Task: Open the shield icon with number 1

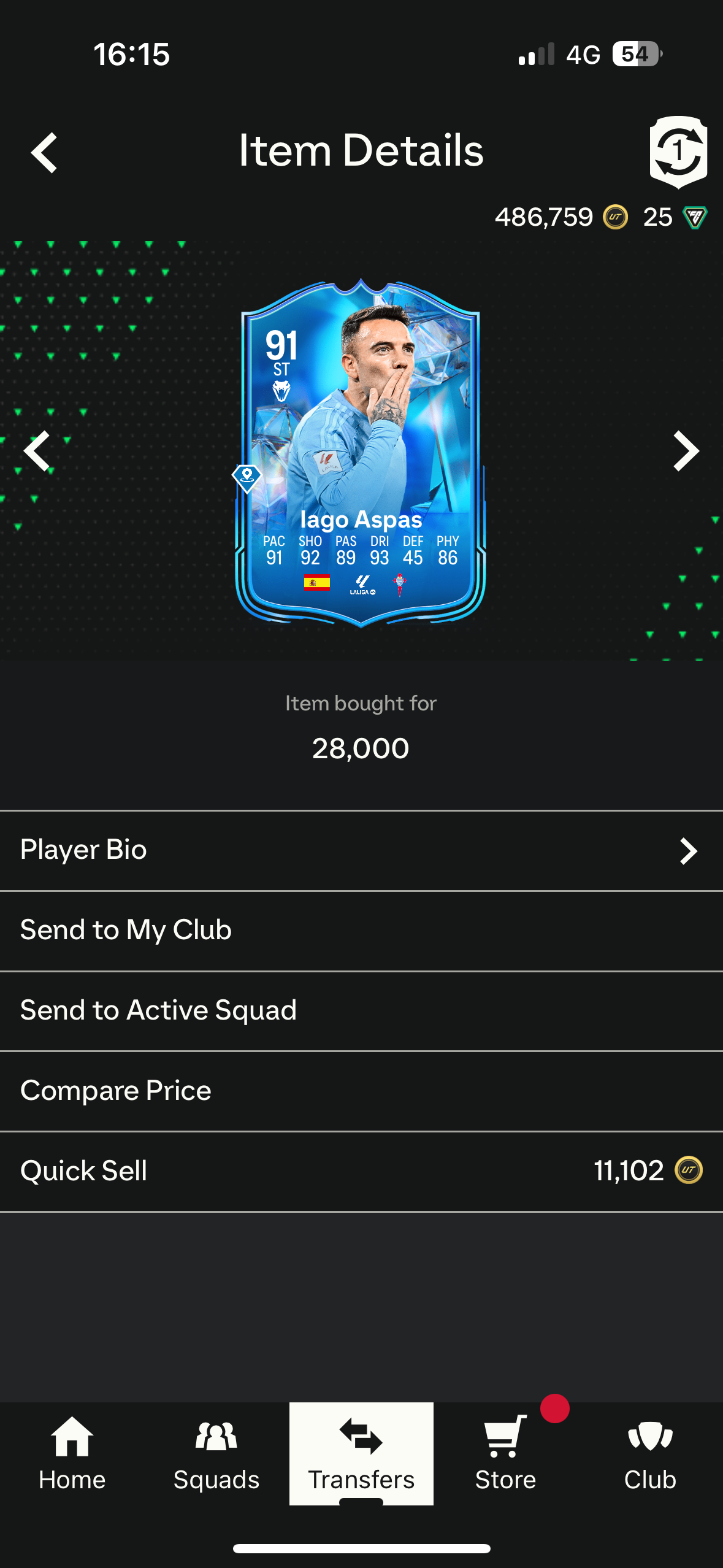Action: point(678,152)
